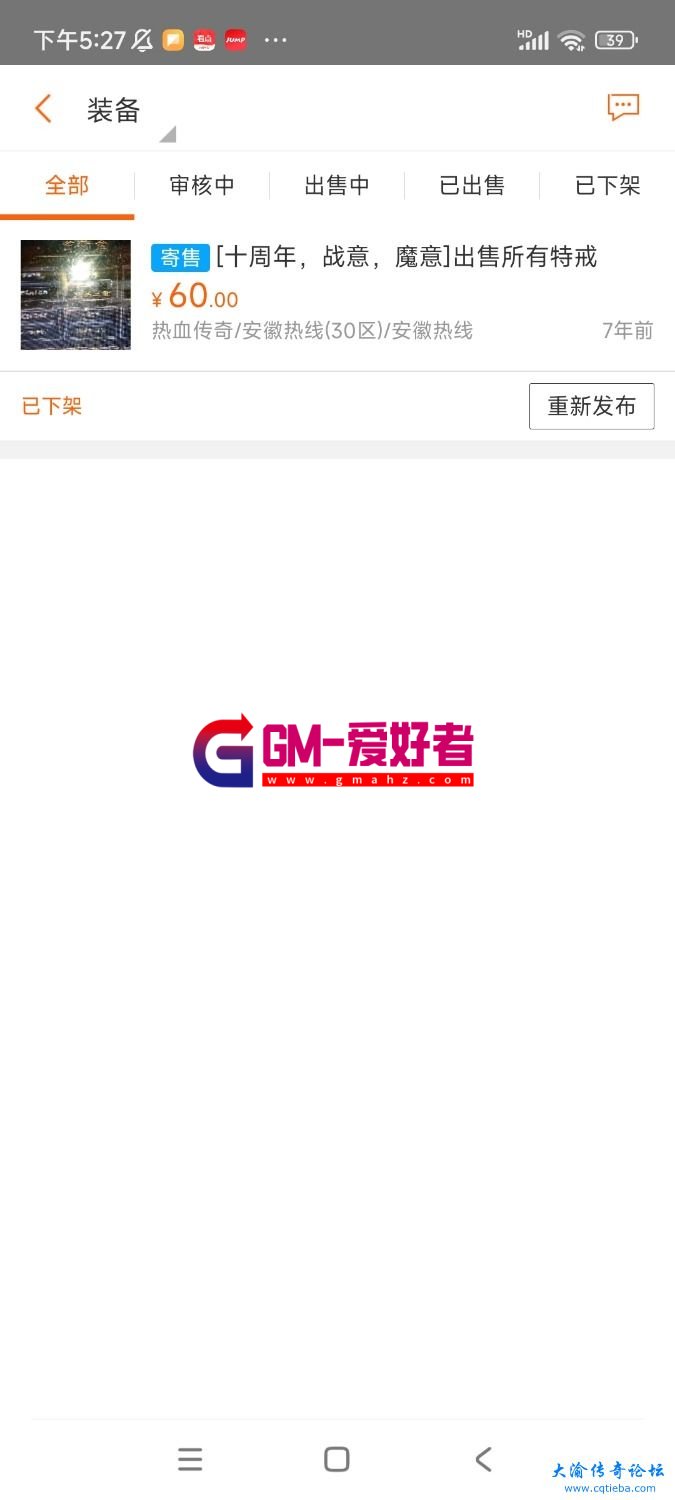Switch to the 已出售 tab
Viewport: 675px width, 1500px height.
(472, 185)
